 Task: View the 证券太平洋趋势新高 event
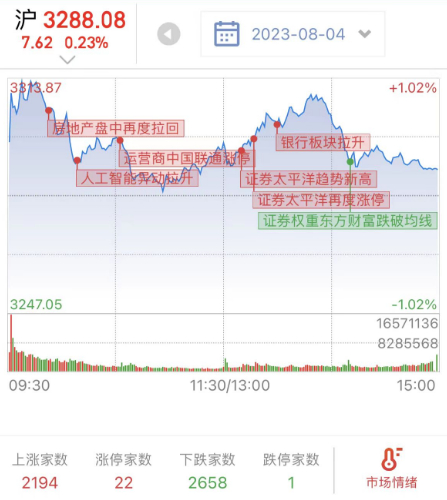(x=309, y=179)
